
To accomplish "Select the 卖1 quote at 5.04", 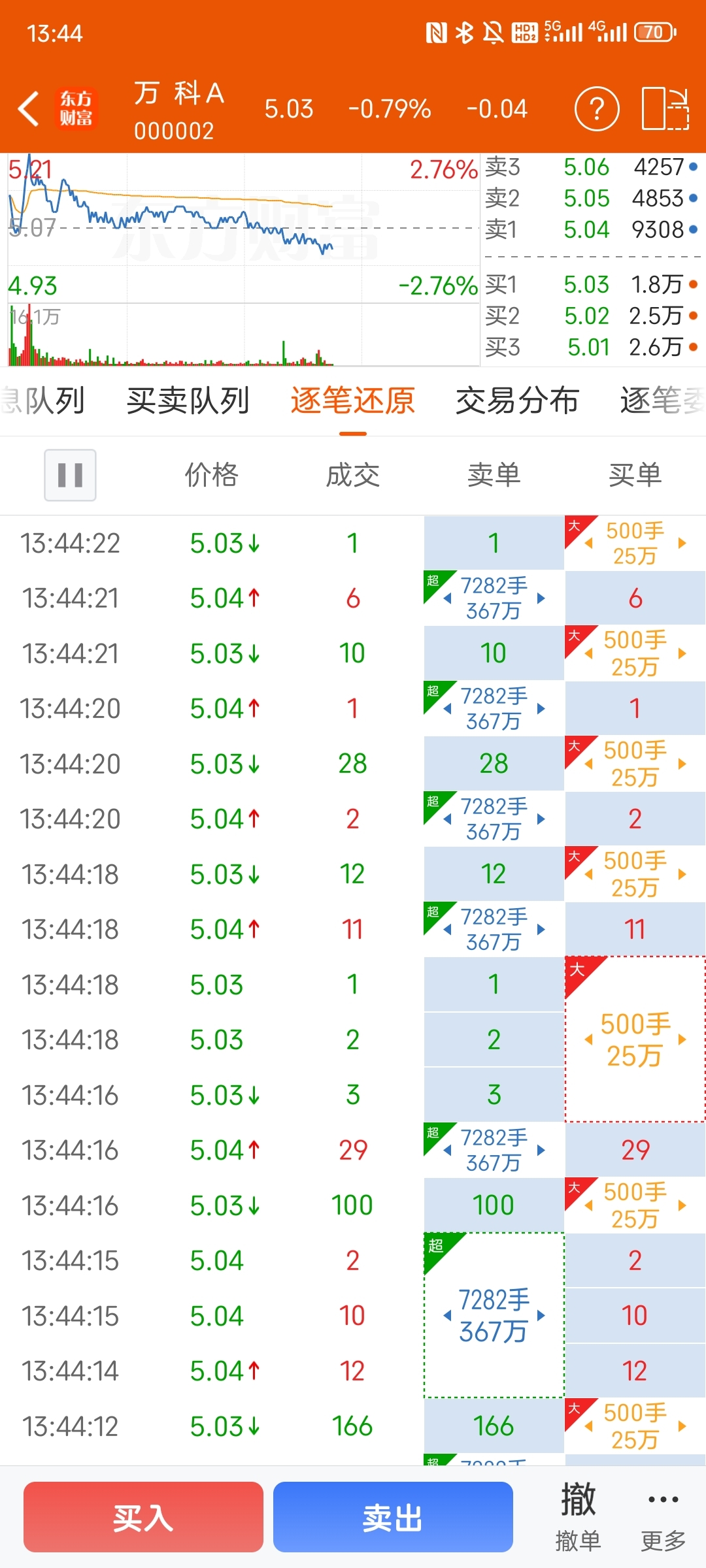I will point(592,230).
